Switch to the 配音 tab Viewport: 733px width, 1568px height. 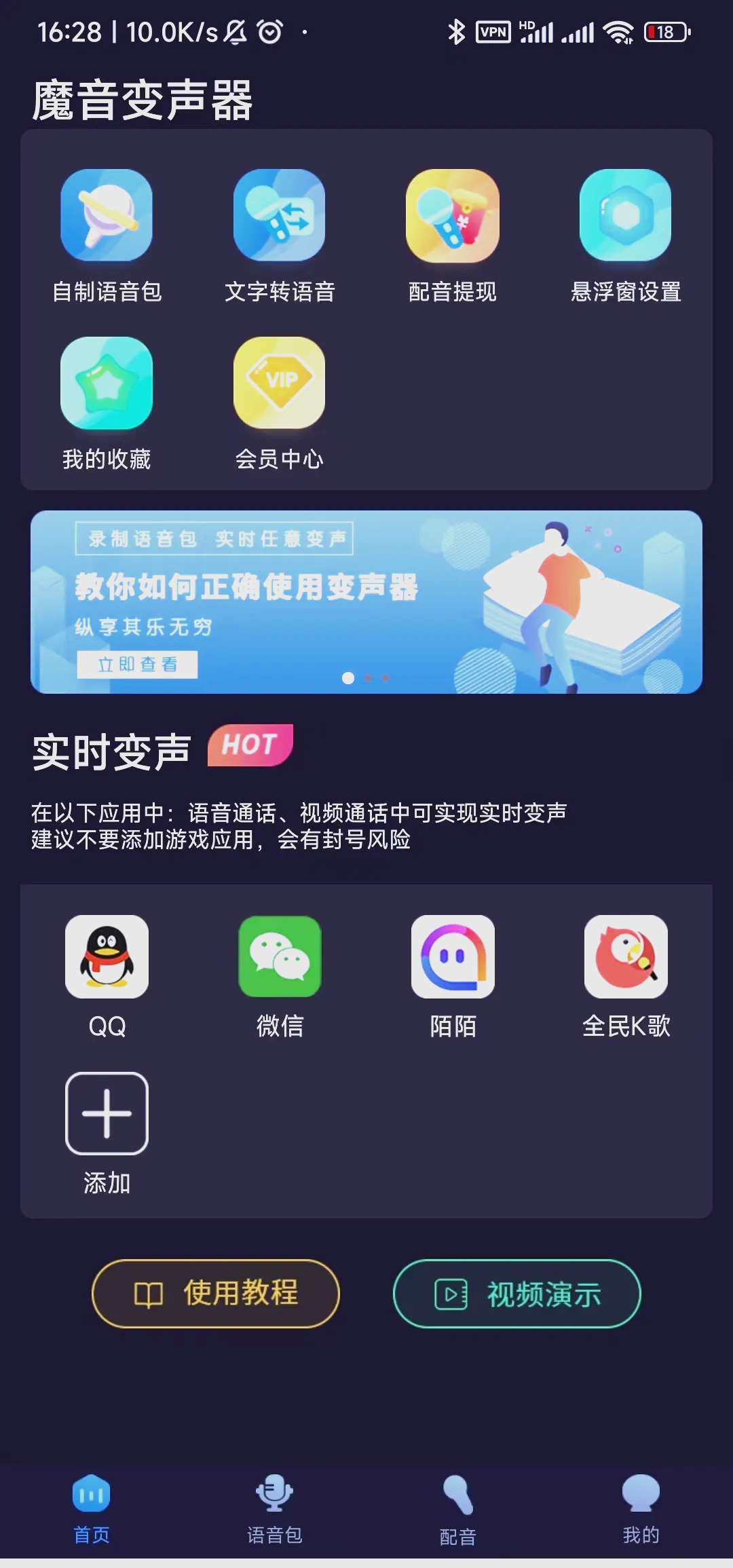[458, 1508]
